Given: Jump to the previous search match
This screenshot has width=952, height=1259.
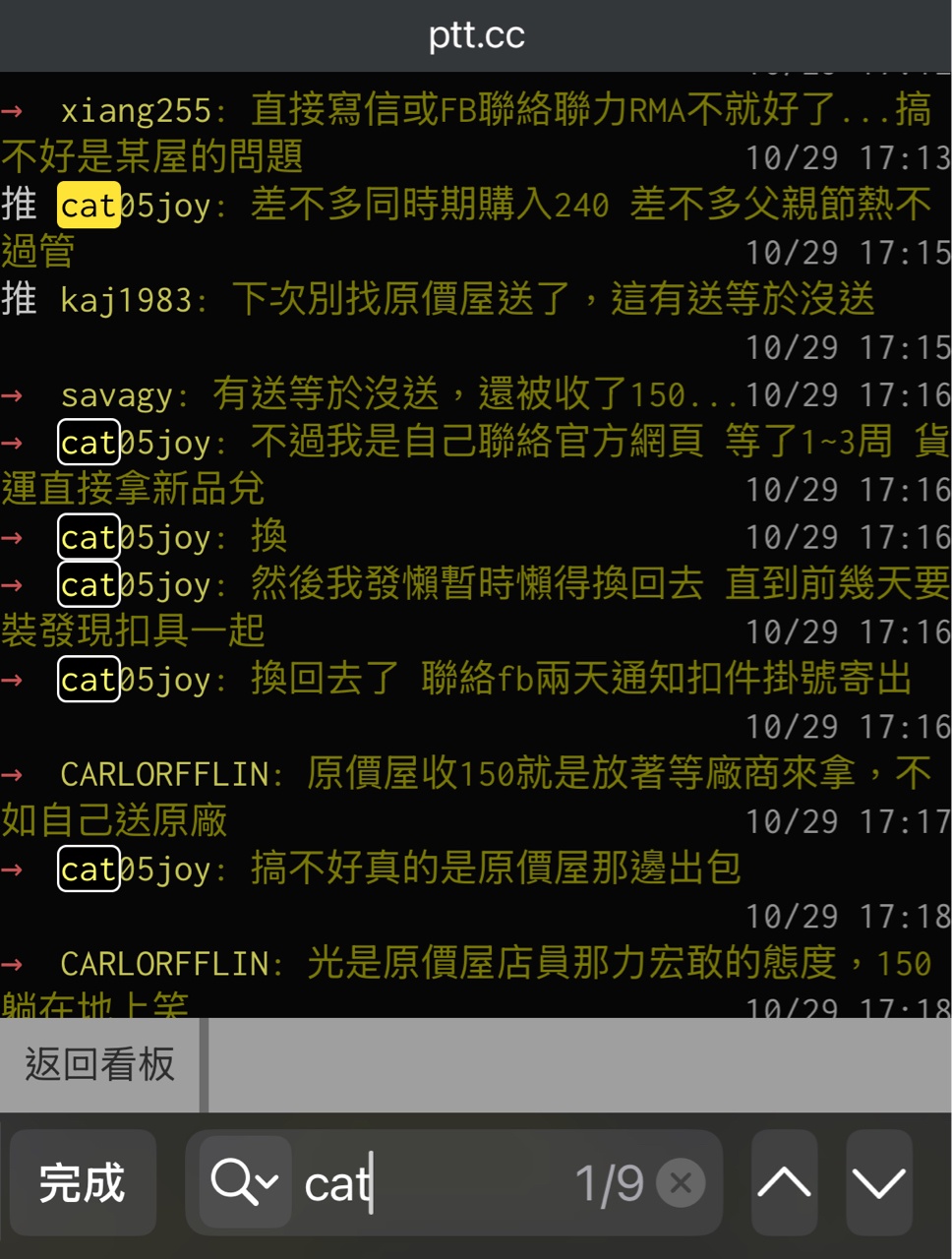Looking at the screenshot, I should [x=784, y=1183].
